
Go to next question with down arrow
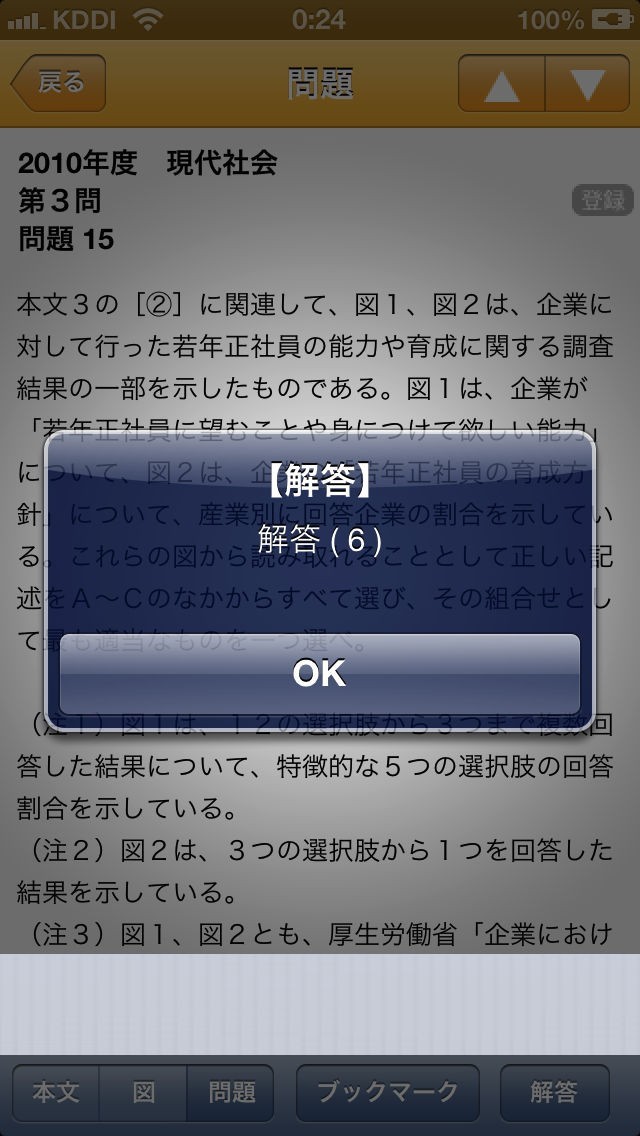pos(587,85)
